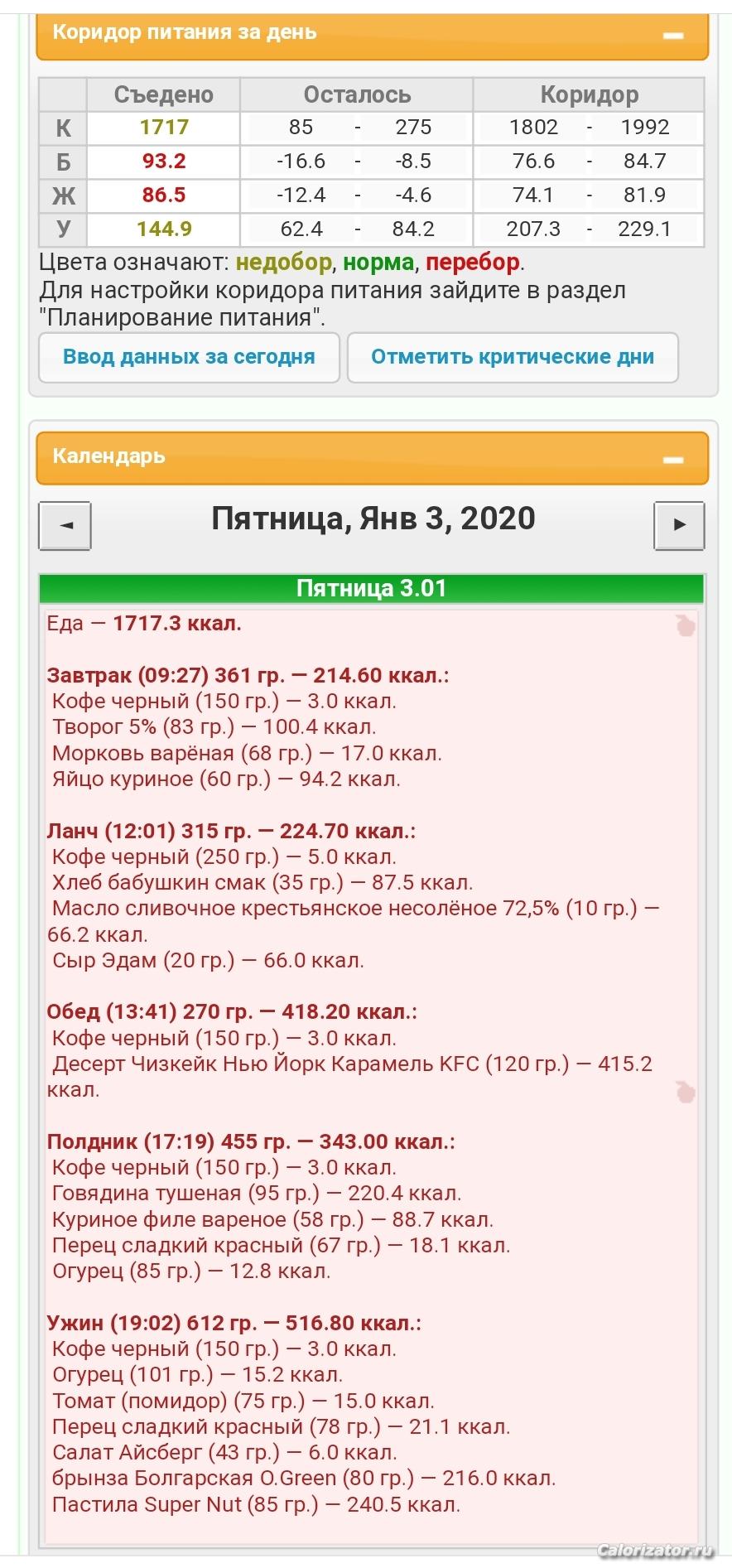The width and height of the screenshot is (732, 1568).
Task: Go to the next calendar day
Action: click(x=679, y=525)
